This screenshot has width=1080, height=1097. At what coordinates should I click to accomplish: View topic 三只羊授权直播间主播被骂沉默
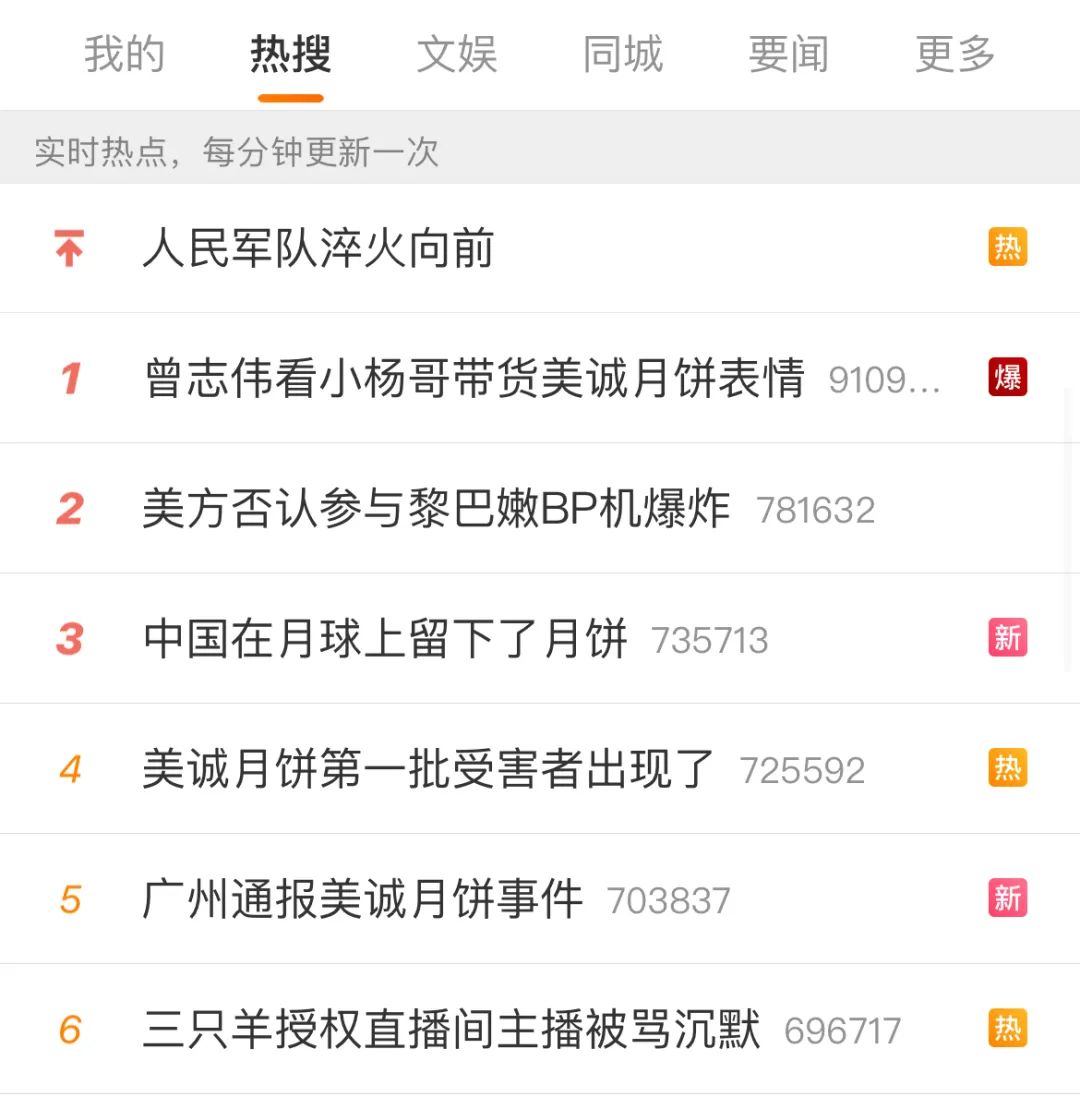pyautogui.click(x=451, y=1029)
